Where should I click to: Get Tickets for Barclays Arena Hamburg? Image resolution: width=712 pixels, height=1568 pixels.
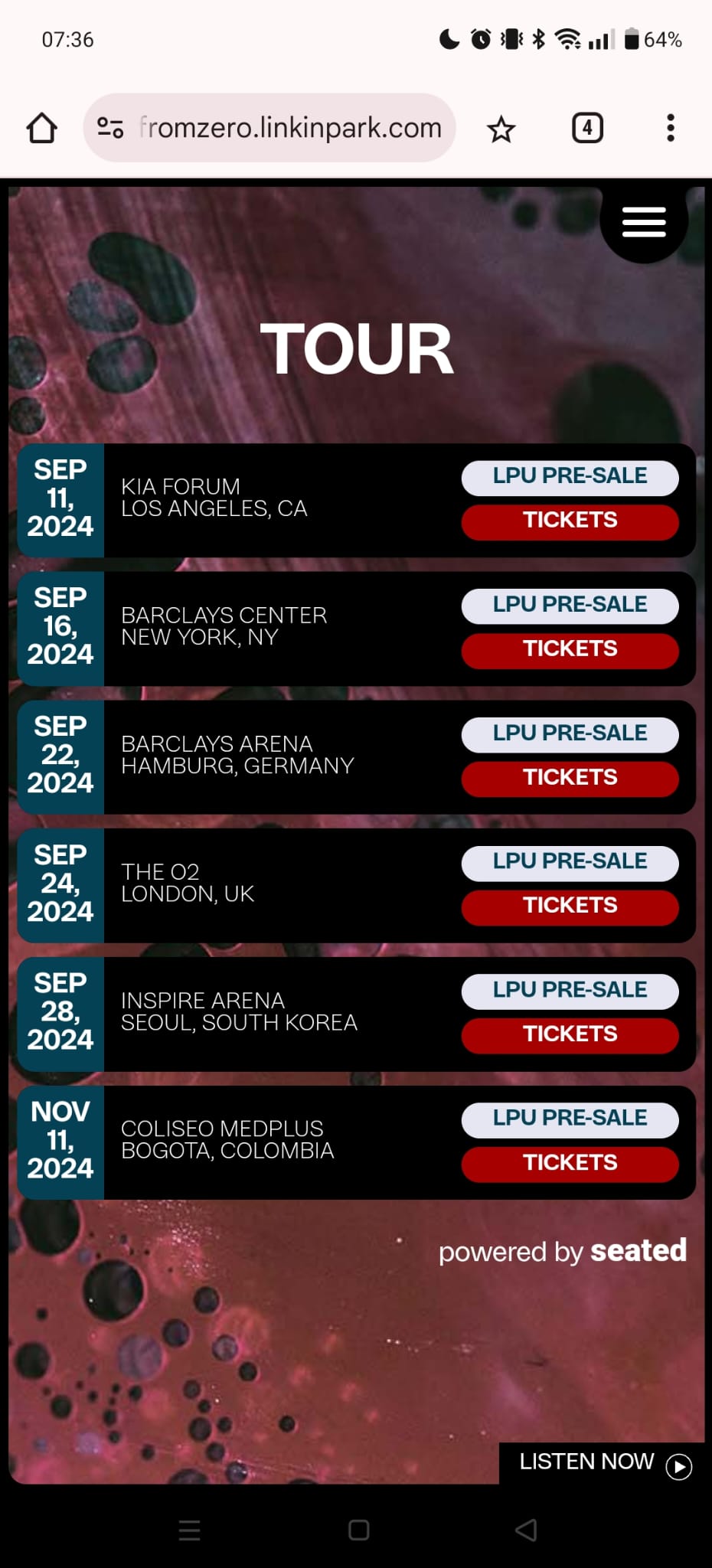click(570, 778)
